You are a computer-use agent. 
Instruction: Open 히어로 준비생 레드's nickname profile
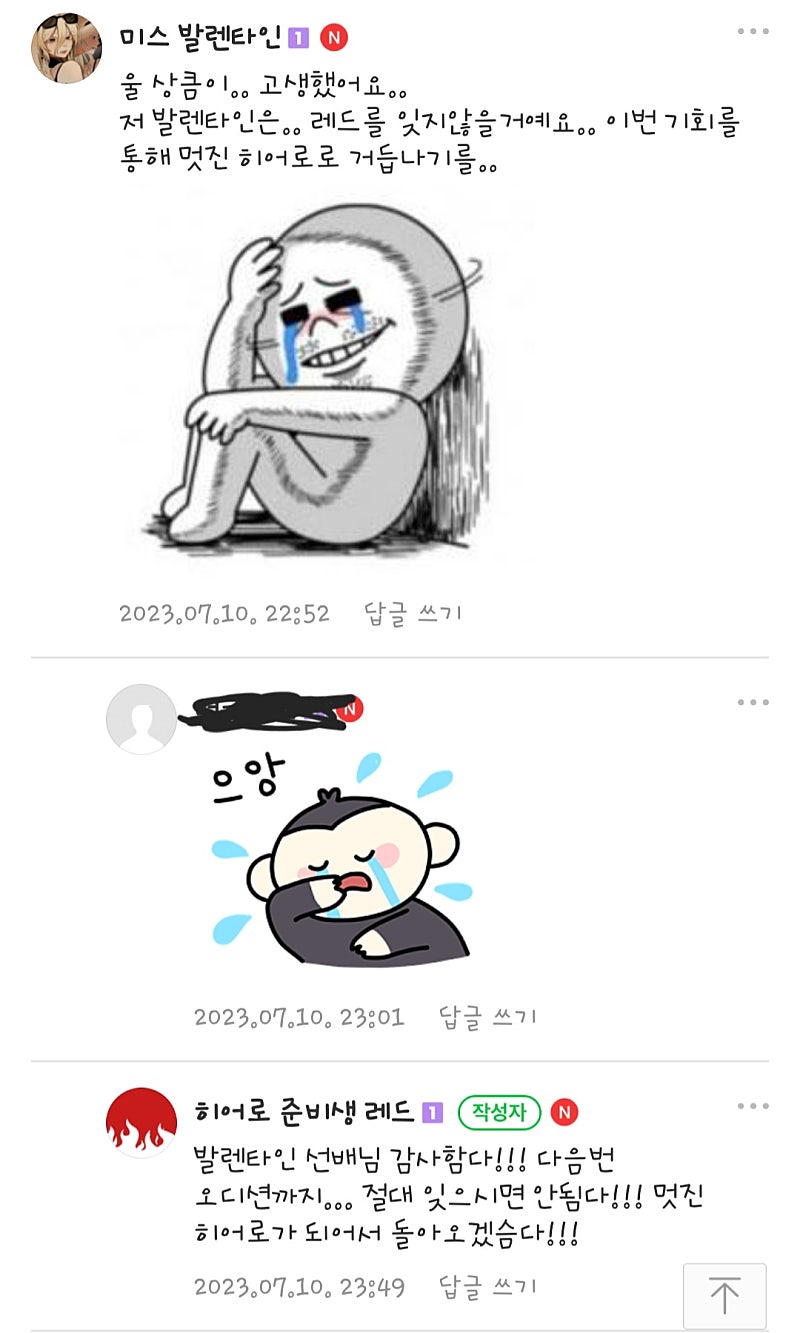coord(303,1111)
